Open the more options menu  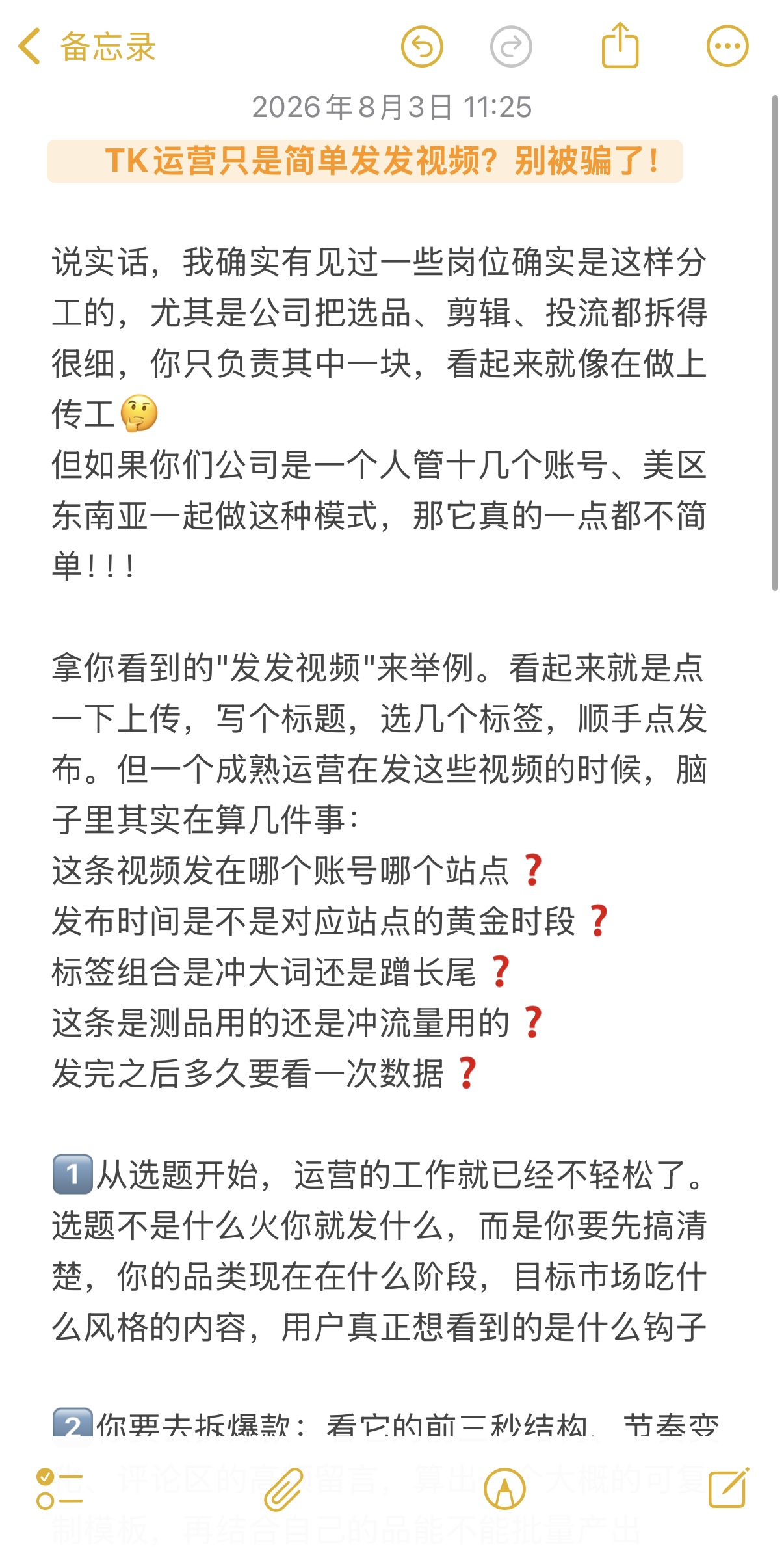tap(727, 46)
